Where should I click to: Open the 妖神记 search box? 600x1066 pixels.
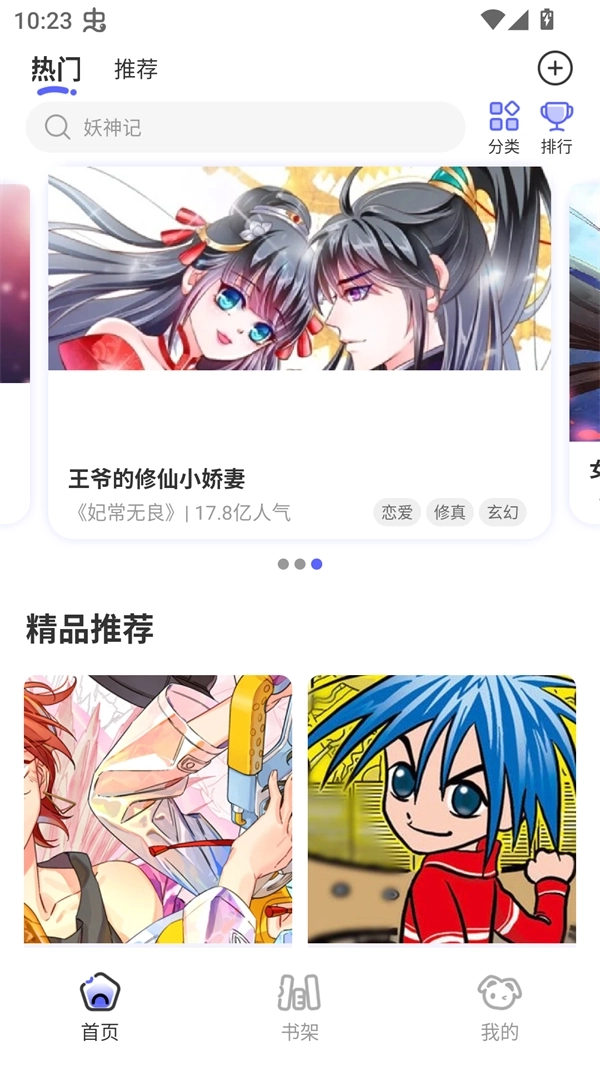point(245,127)
